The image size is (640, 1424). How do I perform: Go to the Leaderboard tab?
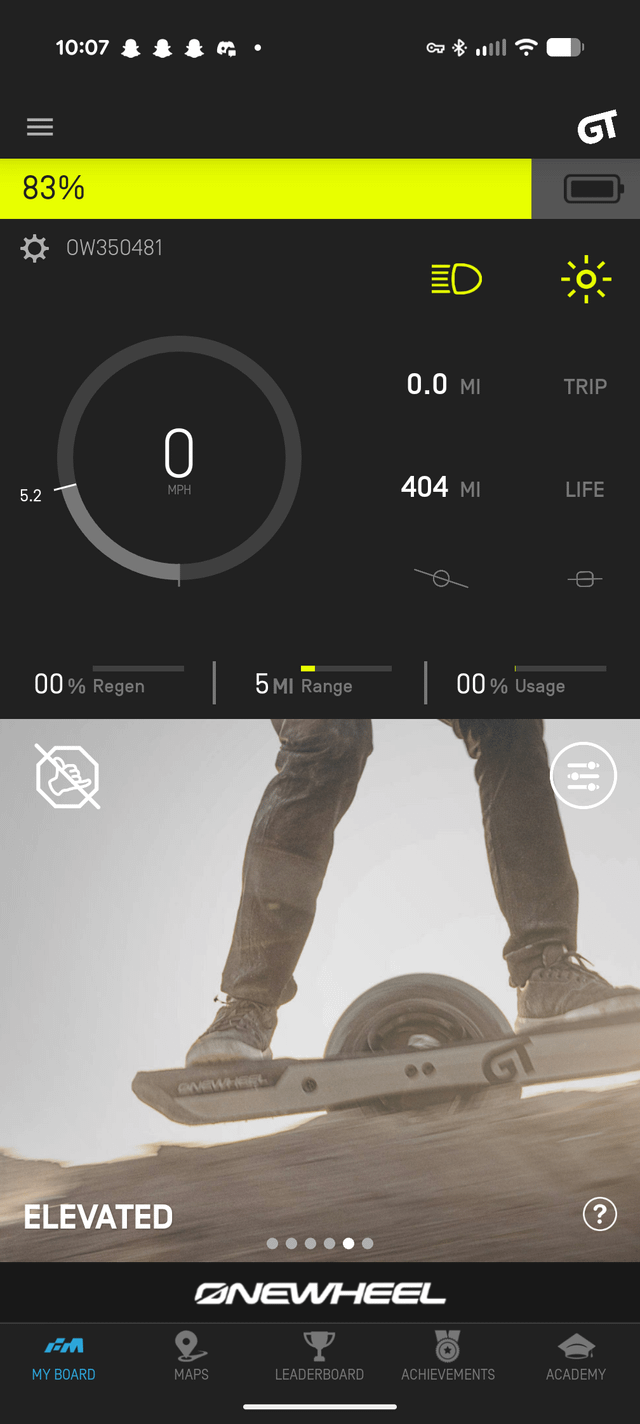coord(319,1356)
